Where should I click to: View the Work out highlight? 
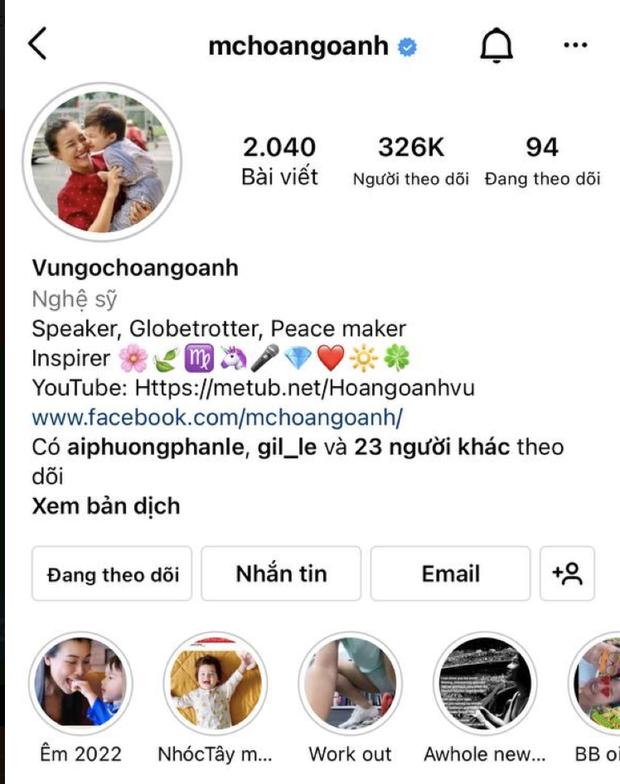350,685
